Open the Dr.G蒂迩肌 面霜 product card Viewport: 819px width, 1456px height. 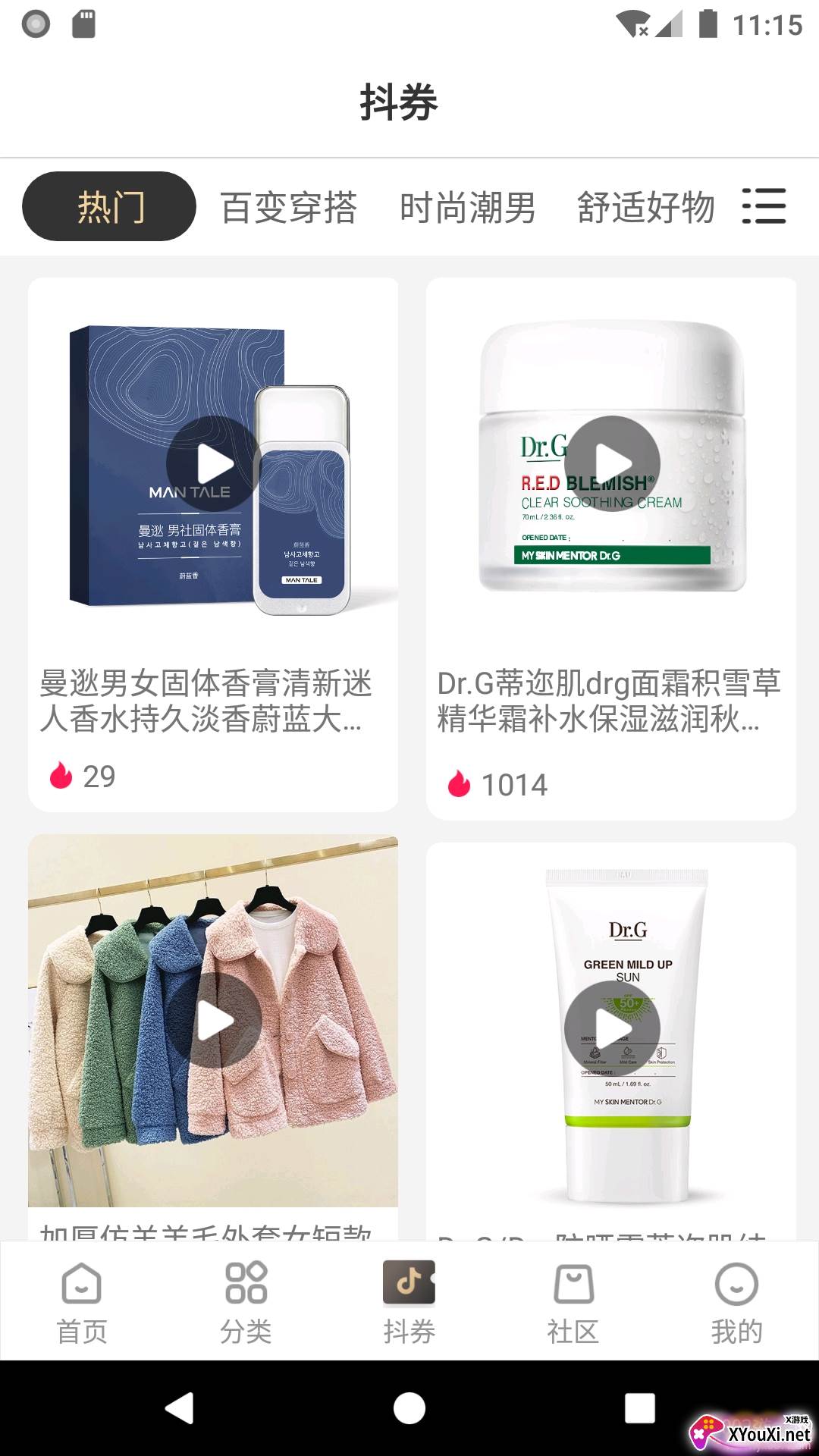click(x=609, y=701)
